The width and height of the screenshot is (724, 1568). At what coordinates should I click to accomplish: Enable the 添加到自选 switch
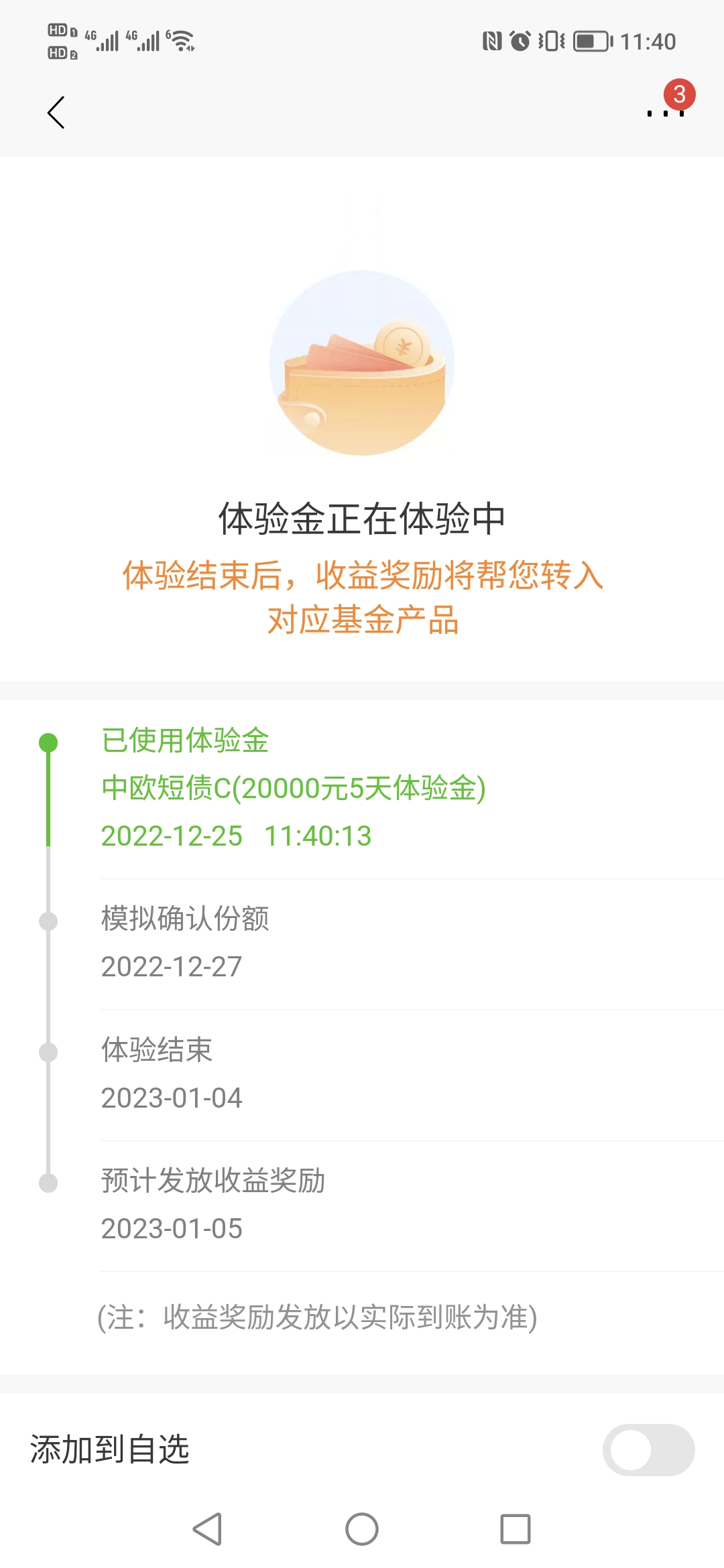pyautogui.click(x=648, y=1450)
